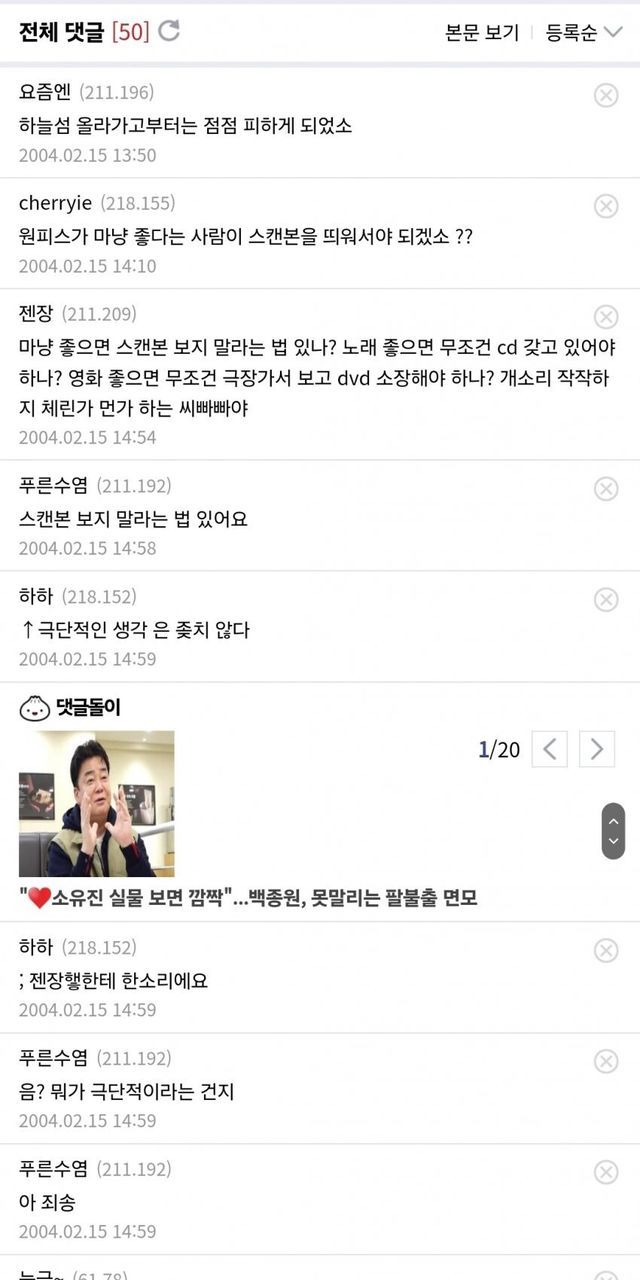Open the 백종원 news thumbnail
Image resolution: width=640 pixels, height=1280 pixels.
97,804
